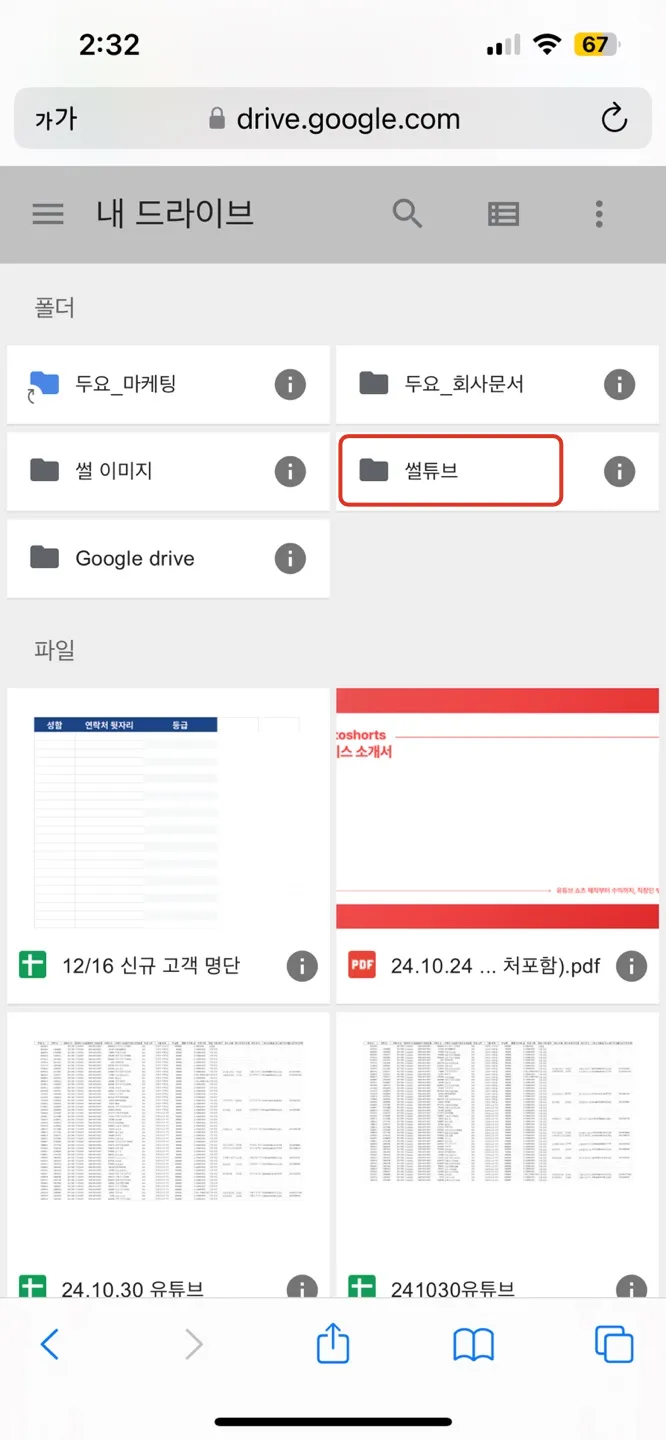Switch to list view layout
Screen dimensions: 666x1440
(x=503, y=214)
